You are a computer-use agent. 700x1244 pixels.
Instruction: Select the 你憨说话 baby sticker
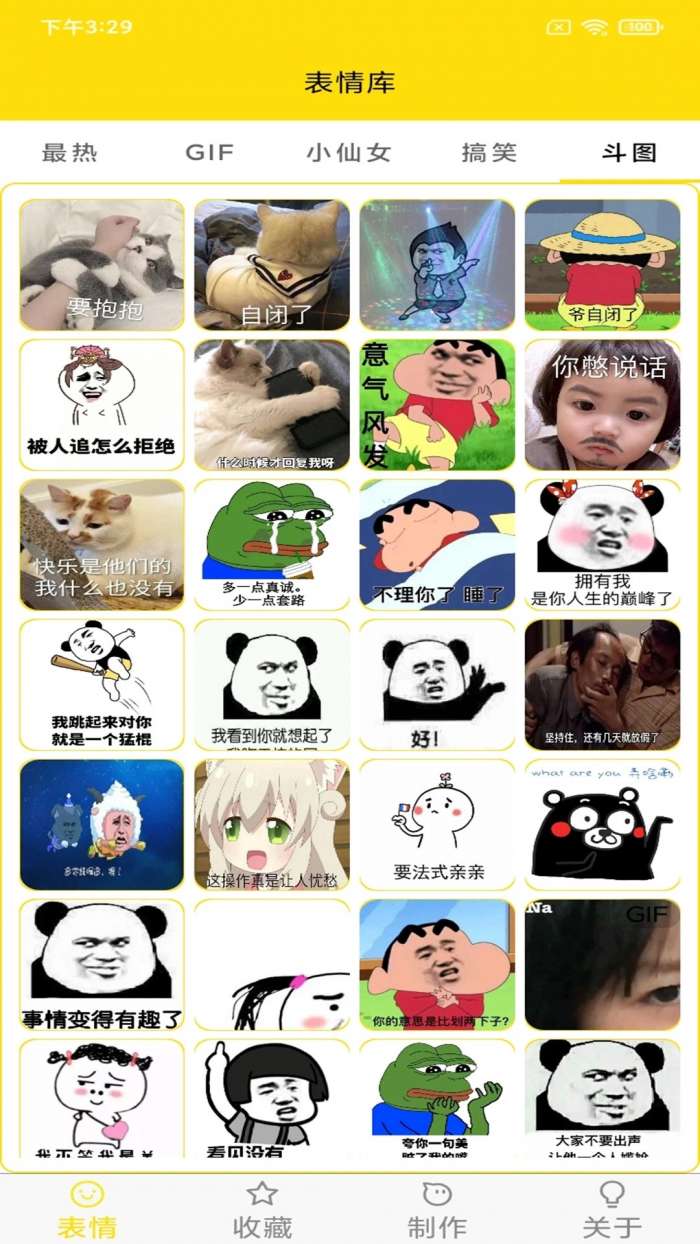click(x=602, y=405)
